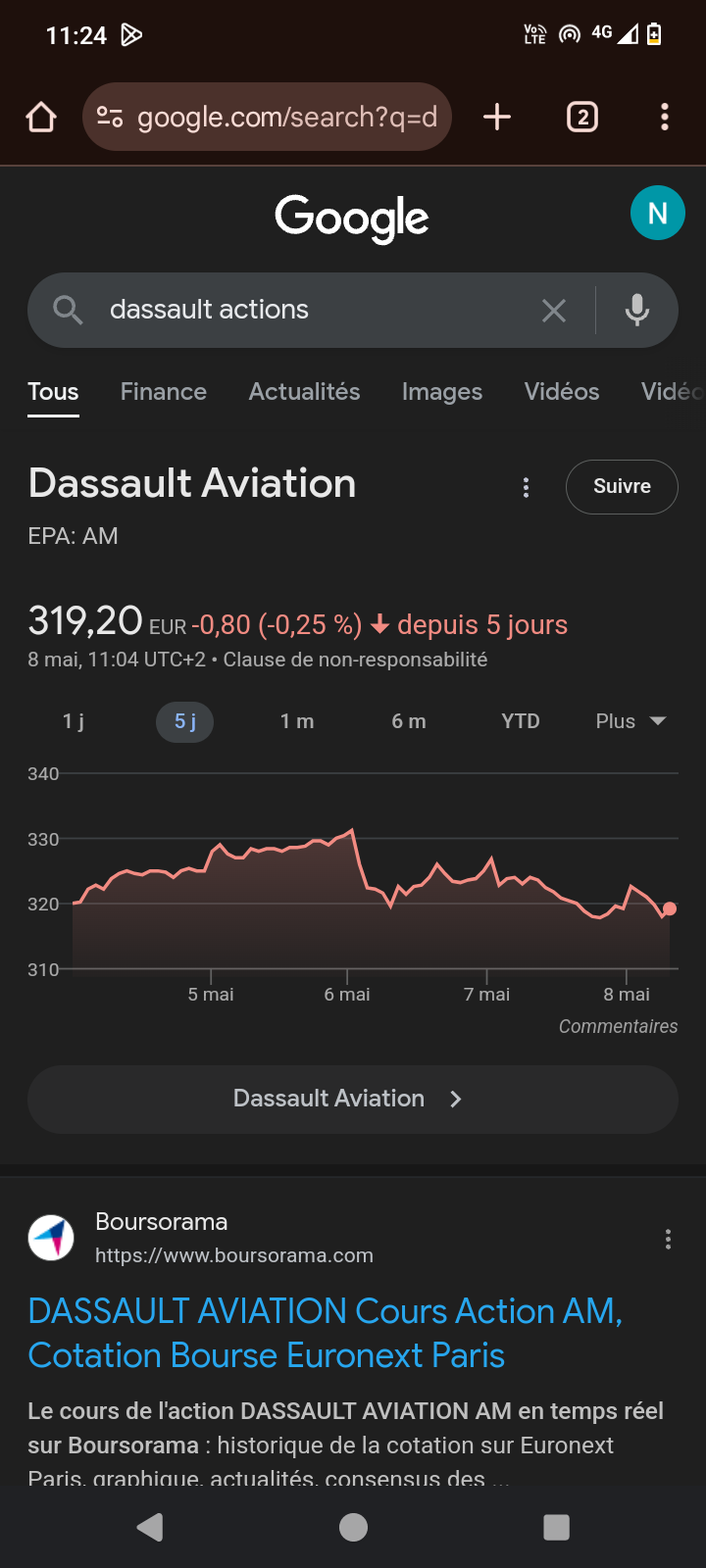
Task: Open the Dassault Aviation details button
Action: 353,1100
